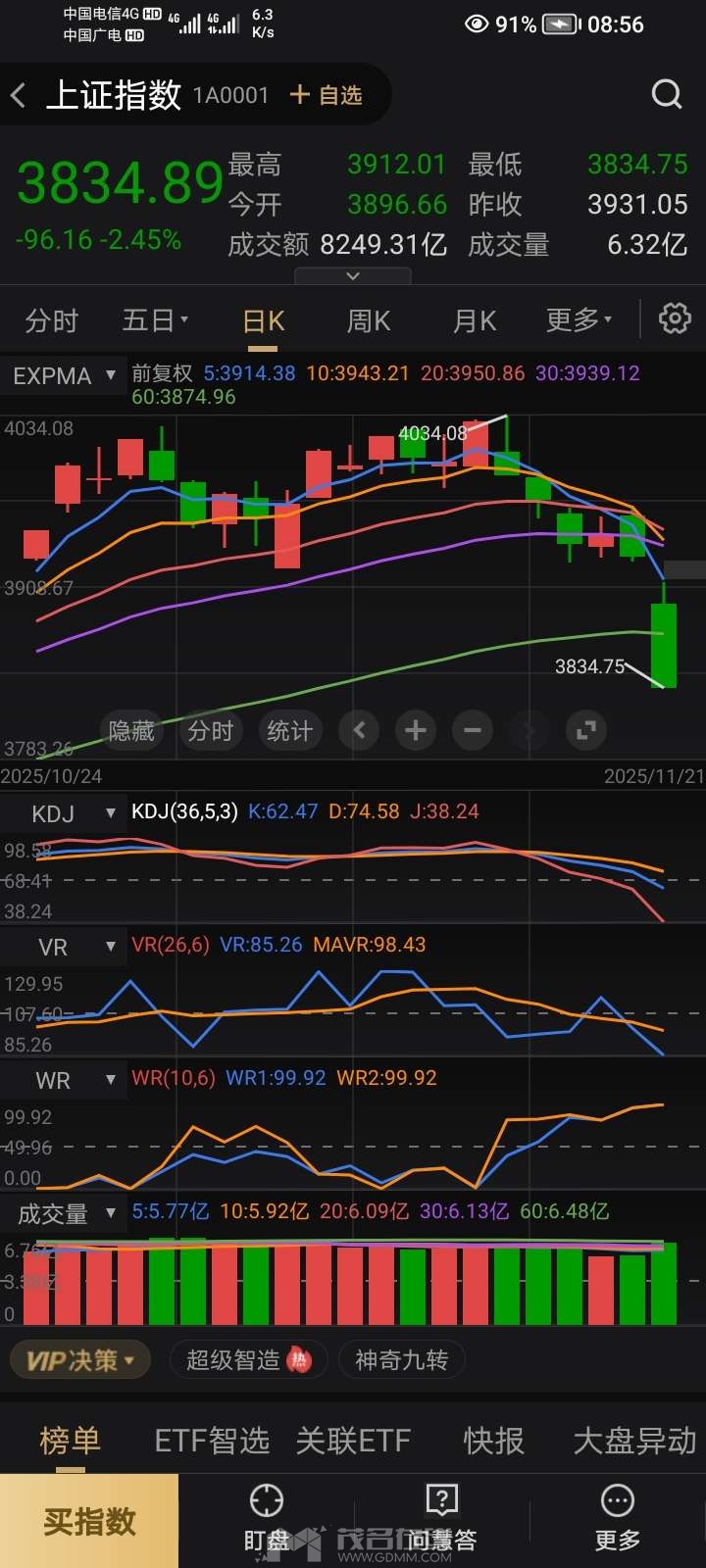This screenshot has width=706, height=1568.
Task: Zoom in the chart with plus button
Action: tap(416, 731)
